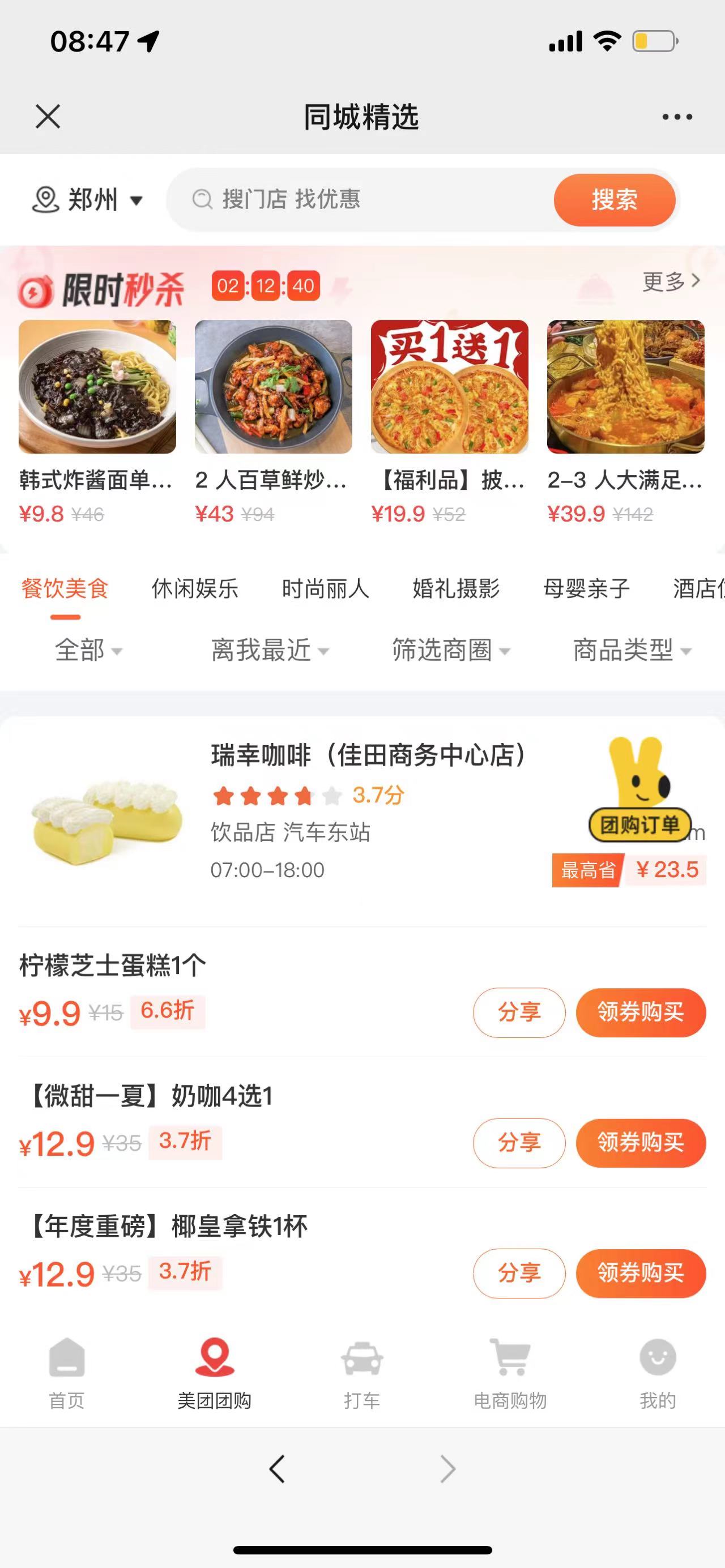Tap 领券购买 for 奶咖4选1
Screen dimensions: 725x1568
click(641, 1143)
